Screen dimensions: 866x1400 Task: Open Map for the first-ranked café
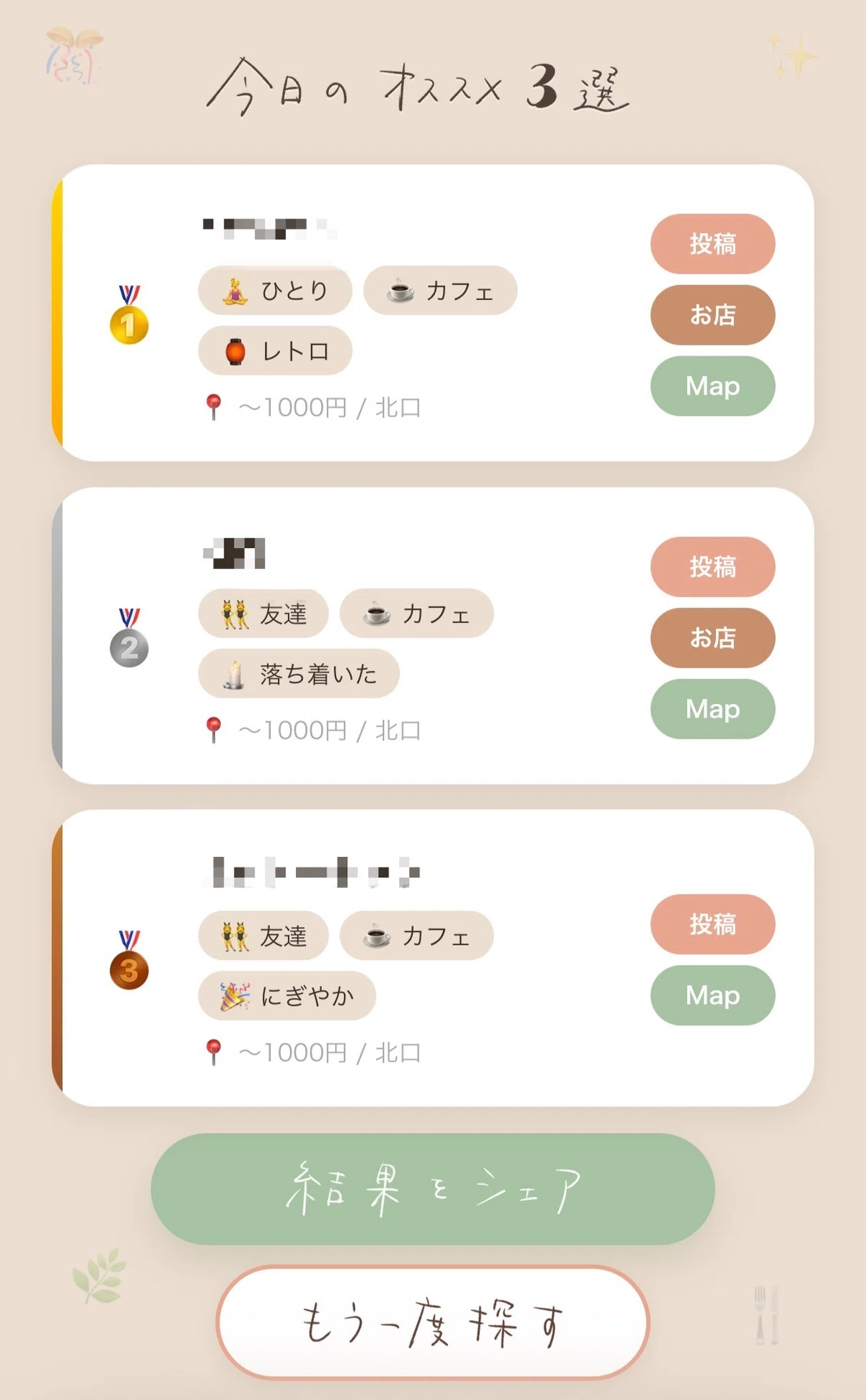(713, 386)
